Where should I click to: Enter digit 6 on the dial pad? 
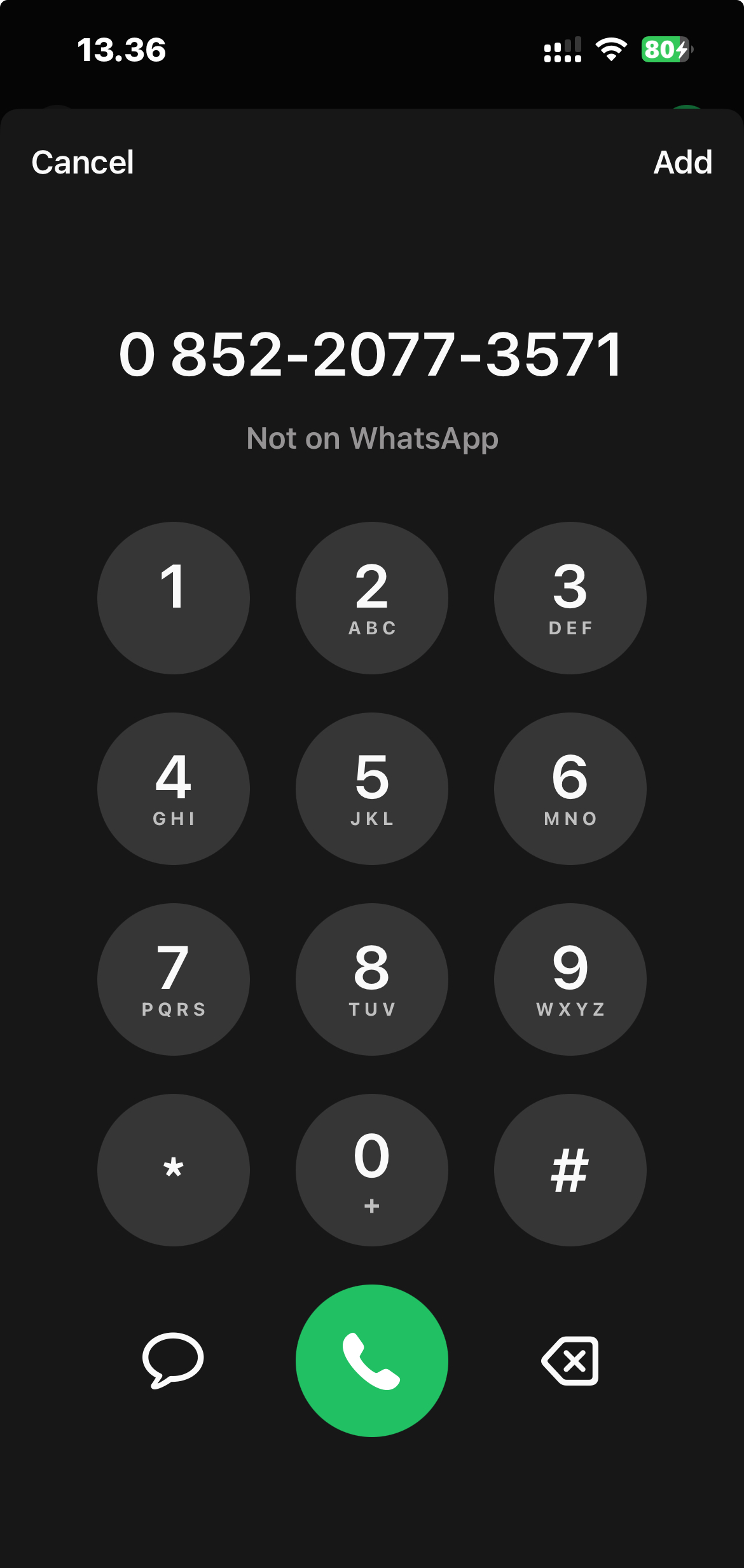tap(570, 789)
